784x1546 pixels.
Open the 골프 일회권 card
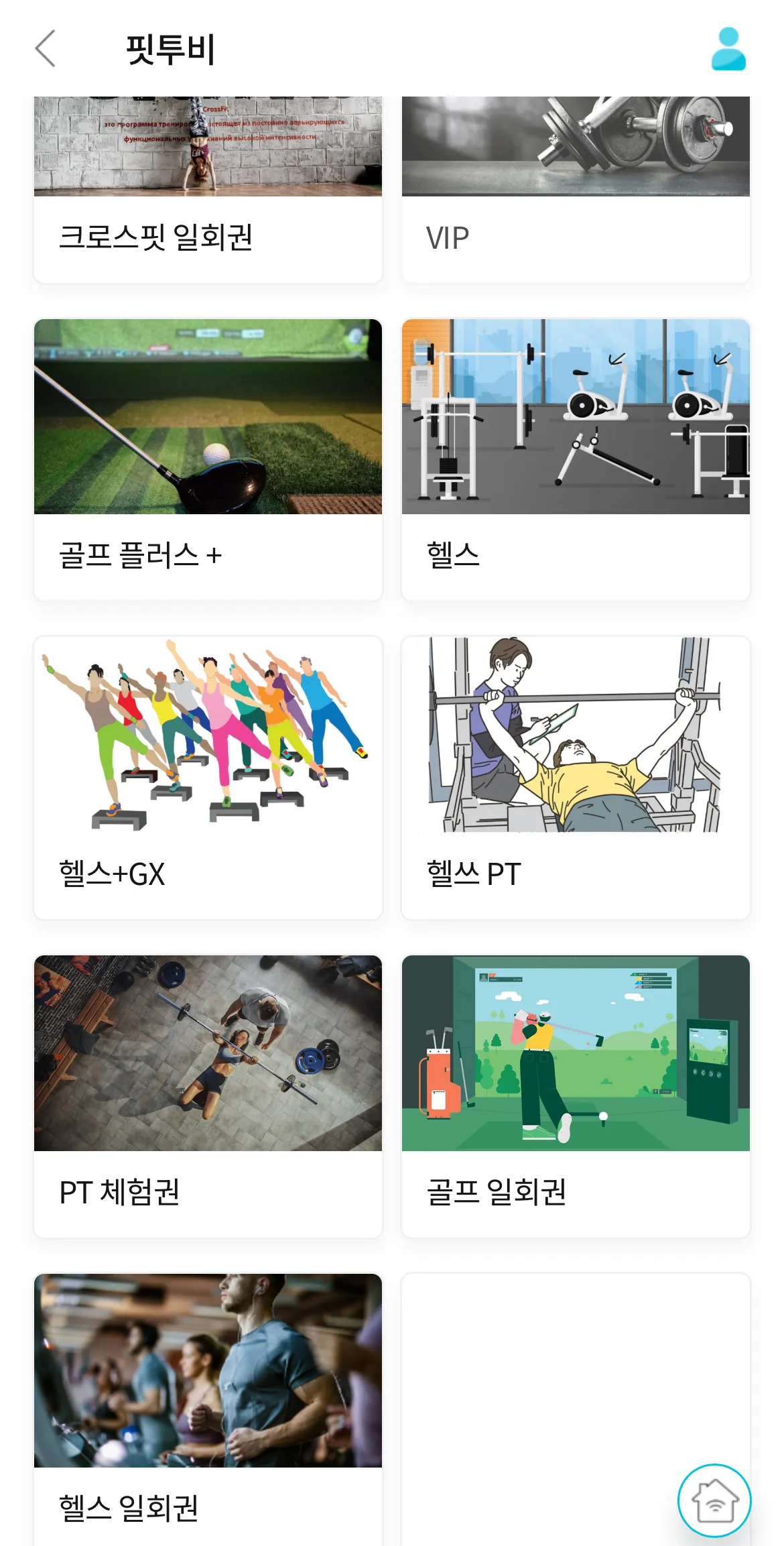point(576,1096)
